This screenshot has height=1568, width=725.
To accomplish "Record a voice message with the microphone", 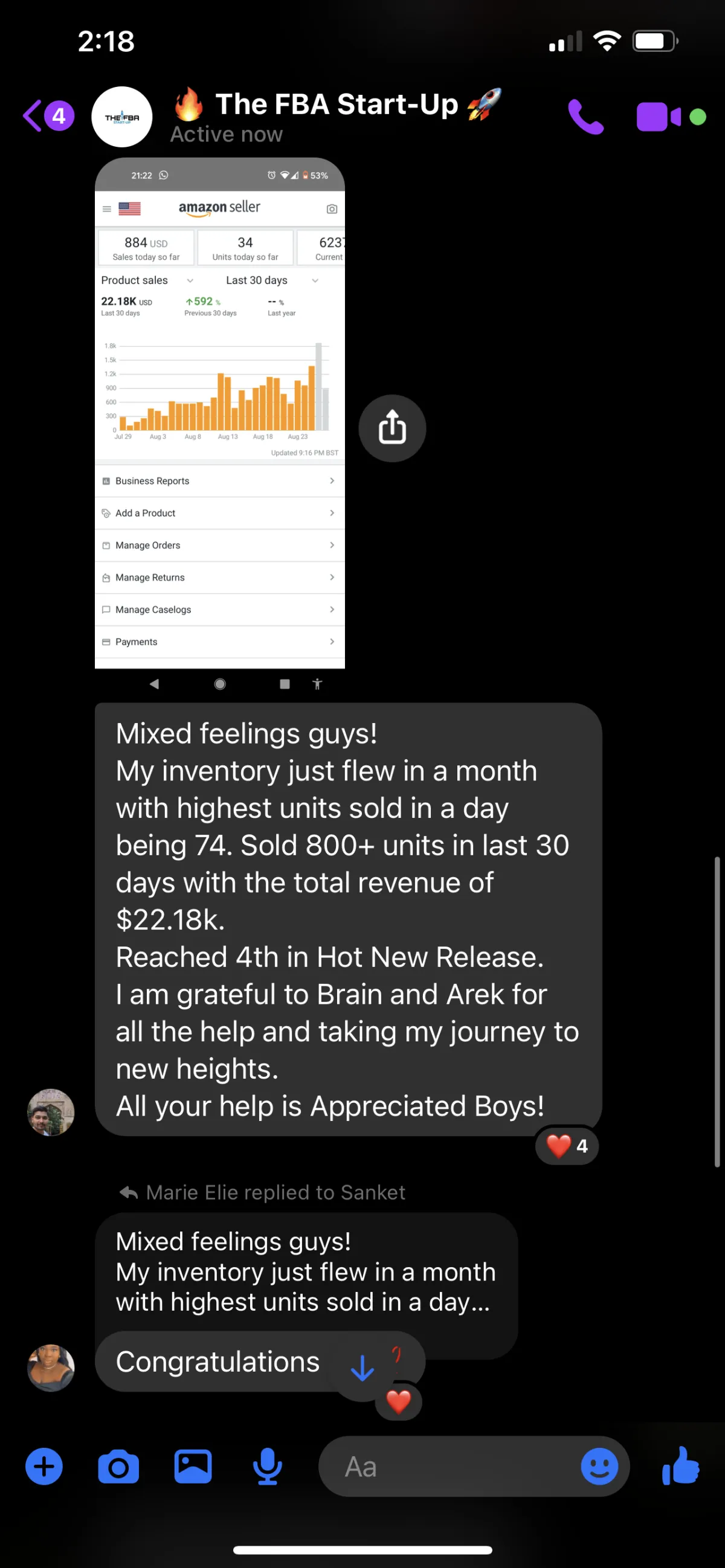I will point(267,1467).
